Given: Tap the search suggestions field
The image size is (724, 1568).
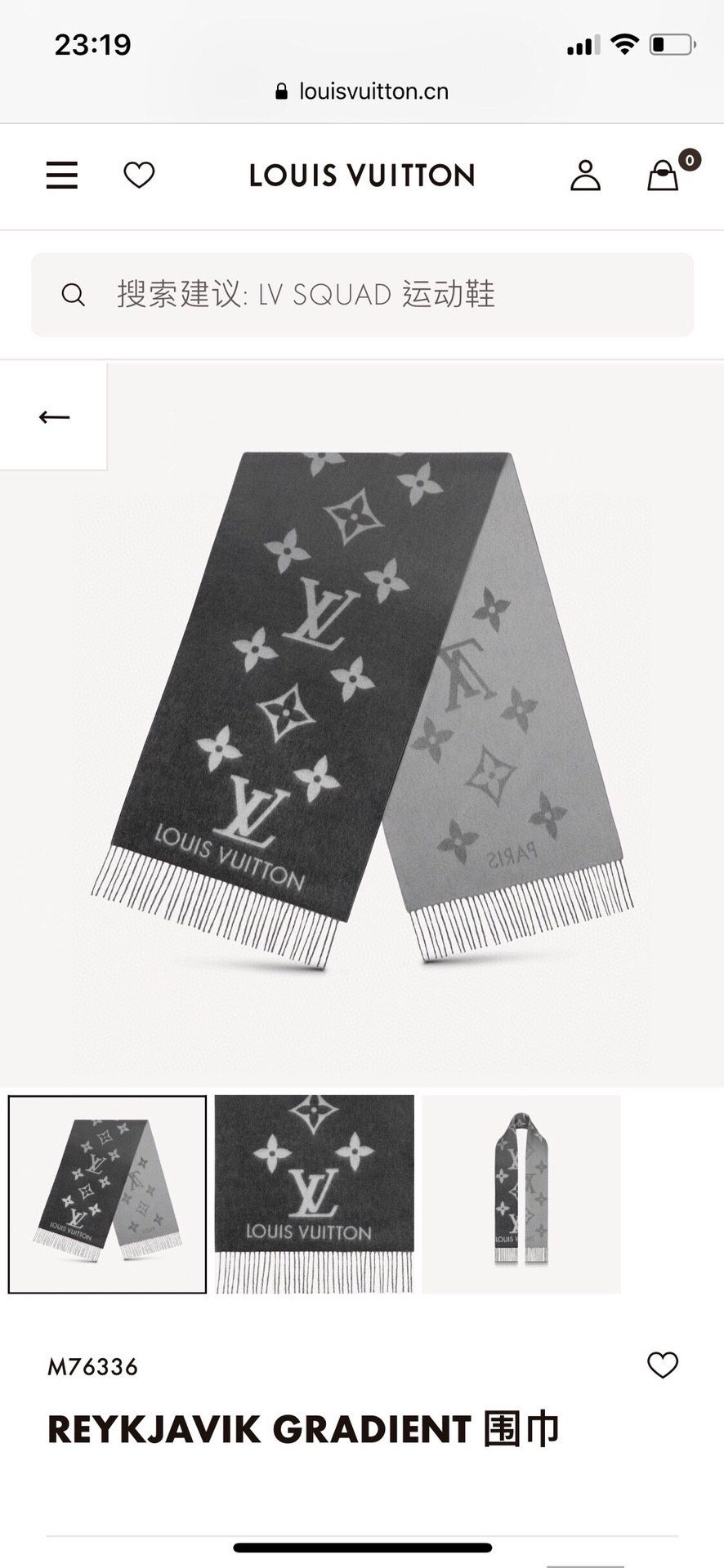Looking at the screenshot, I should coord(362,295).
